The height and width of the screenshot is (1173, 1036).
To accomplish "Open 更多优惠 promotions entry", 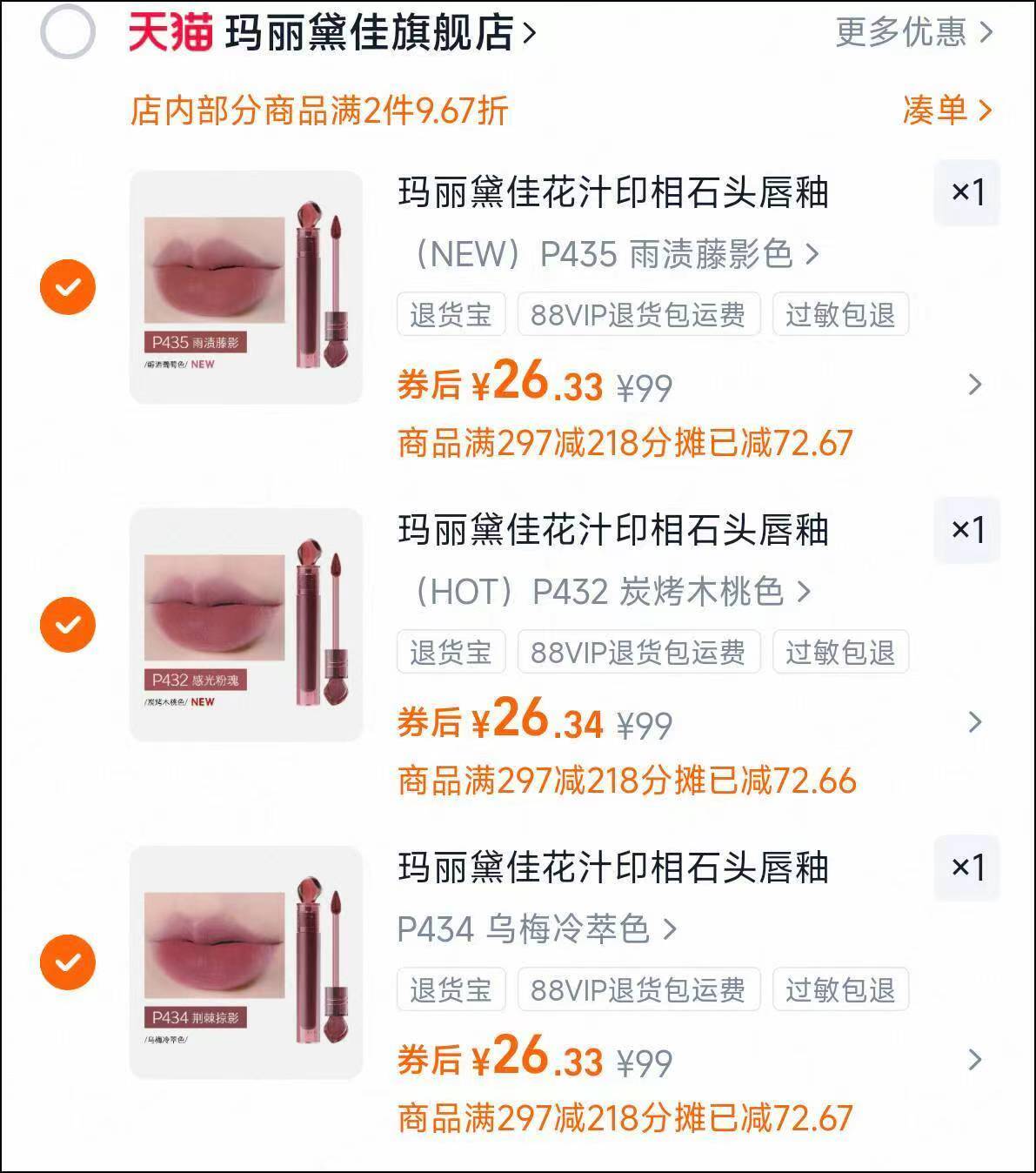I will click(x=896, y=33).
